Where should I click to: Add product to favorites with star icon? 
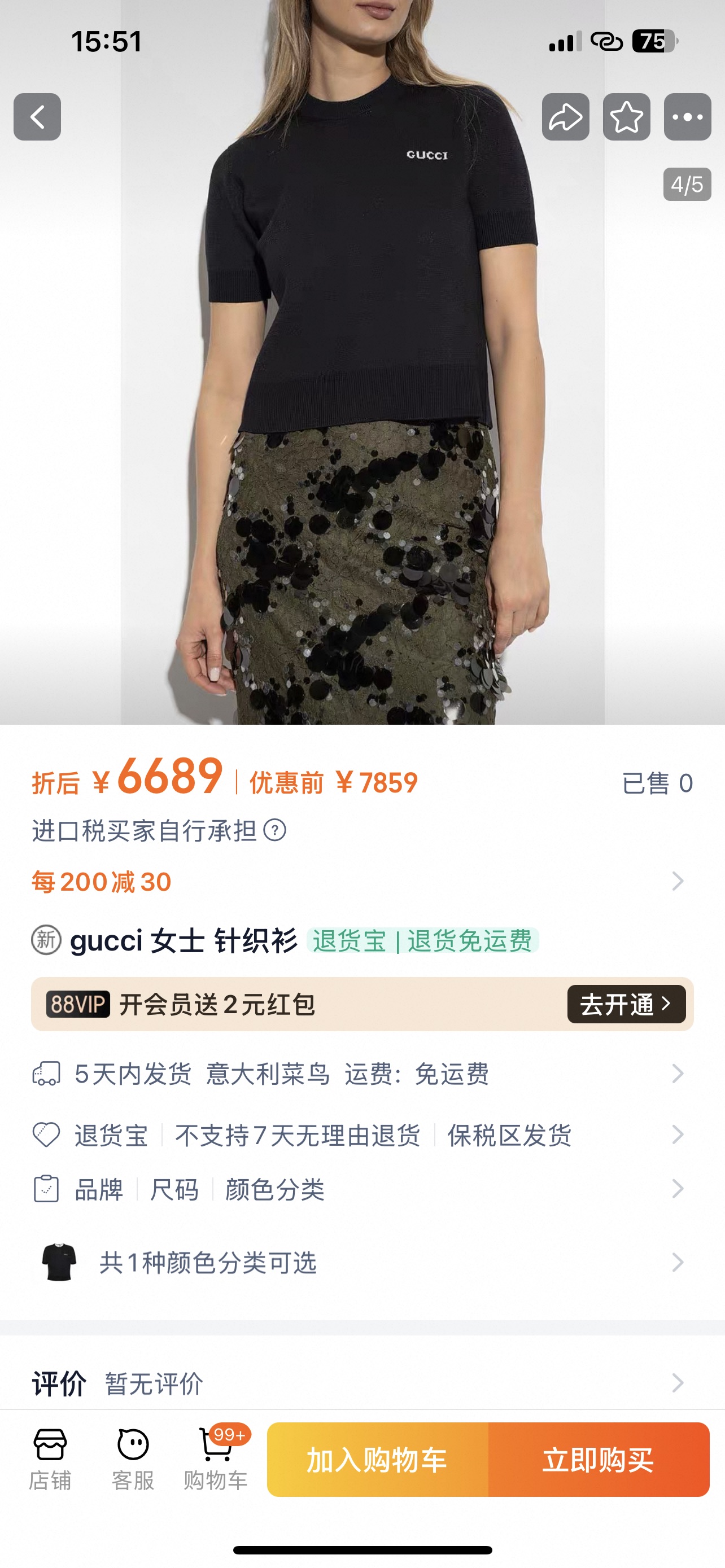626,117
